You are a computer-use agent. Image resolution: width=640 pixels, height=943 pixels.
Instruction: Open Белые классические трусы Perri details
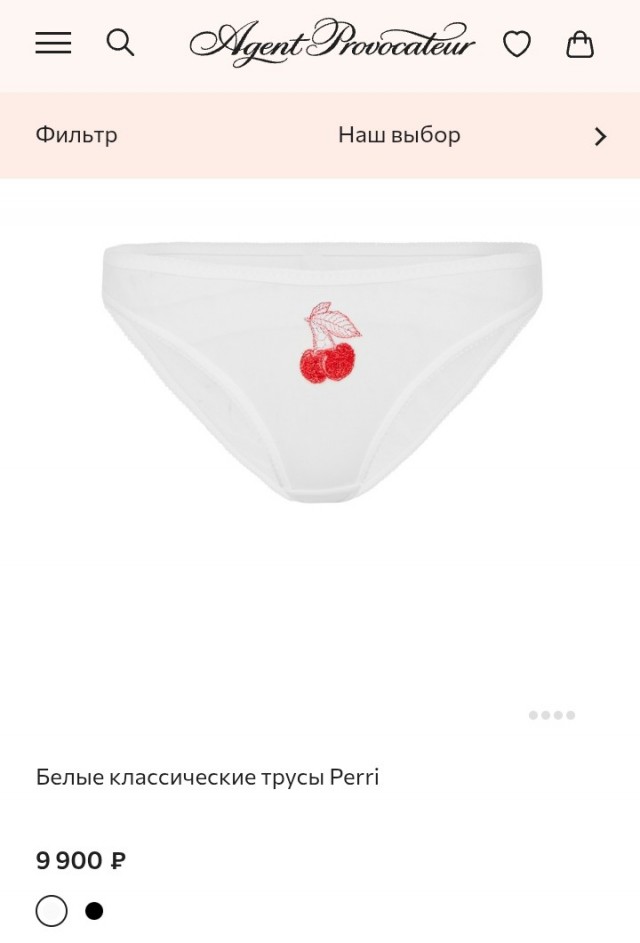(207, 777)
